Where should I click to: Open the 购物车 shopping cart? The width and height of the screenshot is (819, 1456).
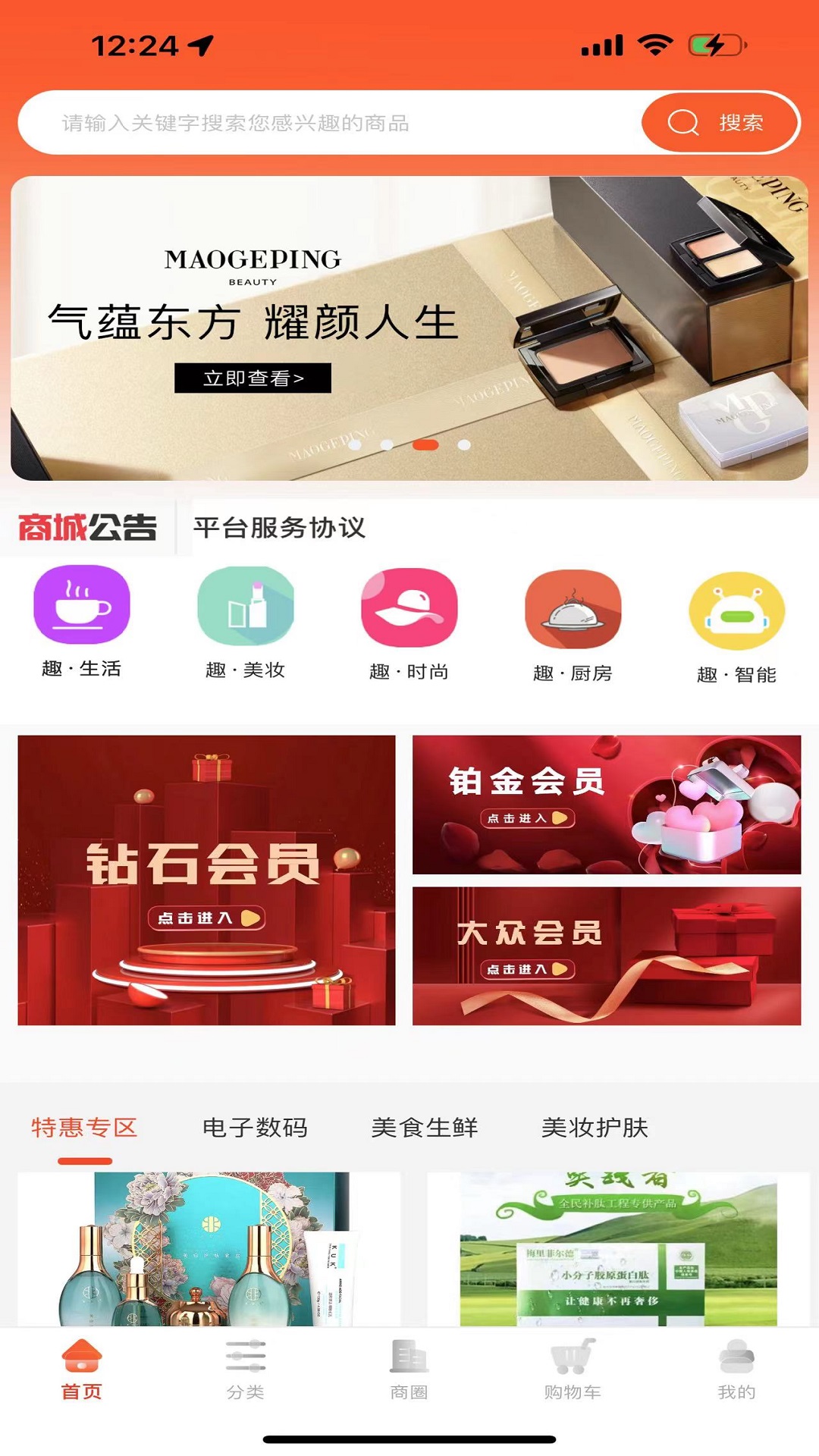(573, 1370)
